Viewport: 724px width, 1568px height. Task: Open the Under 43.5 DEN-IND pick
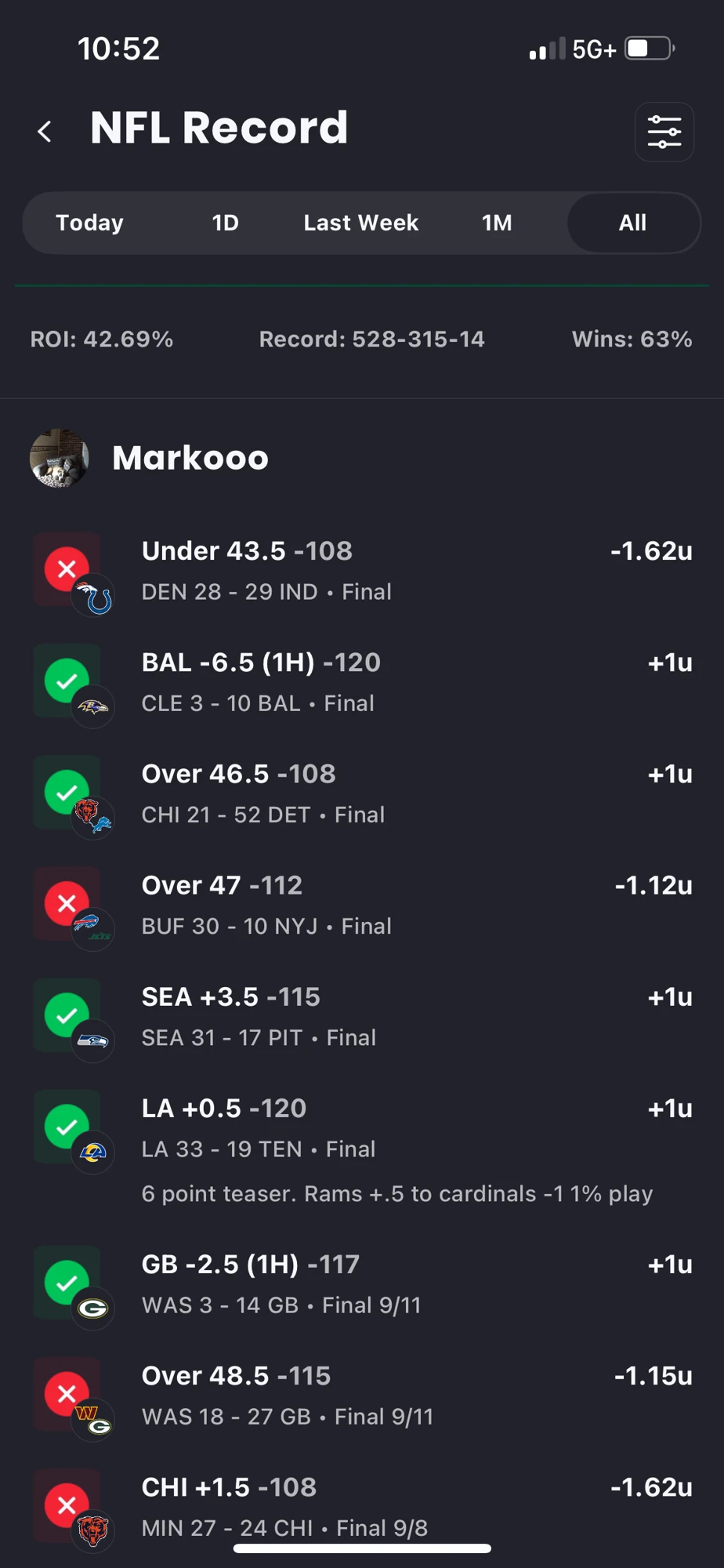tap(362, 571)
